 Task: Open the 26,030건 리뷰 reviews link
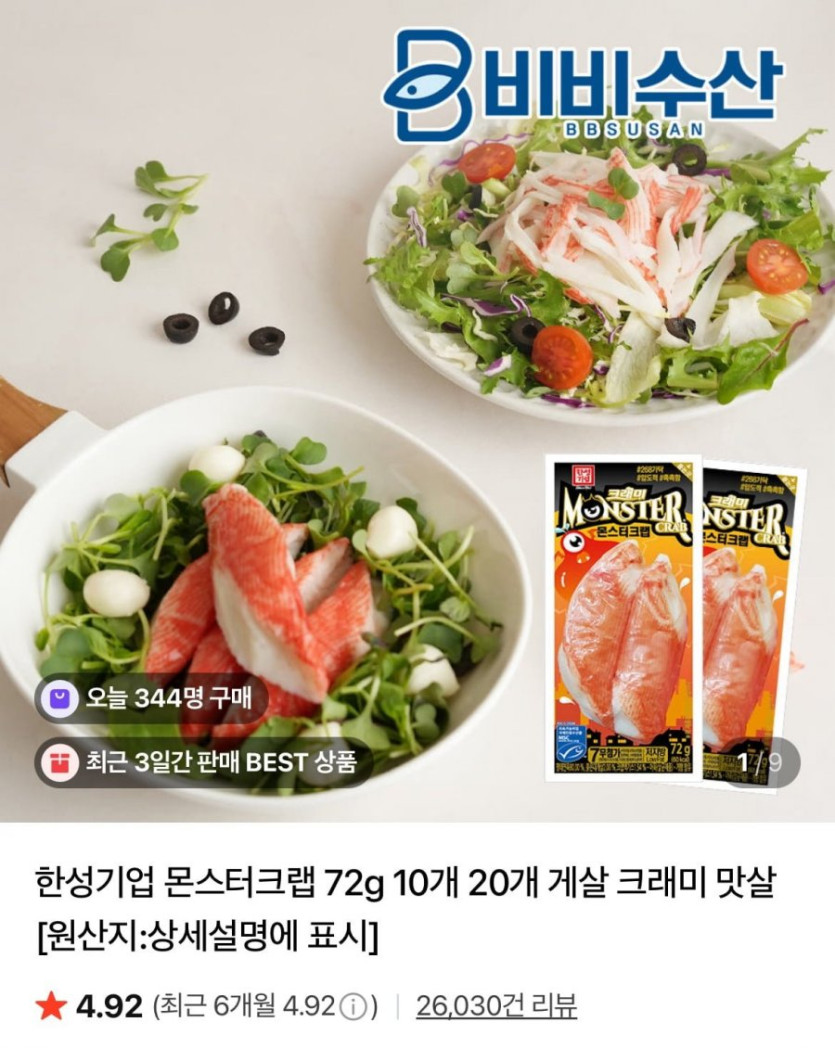click(496, 1005)
